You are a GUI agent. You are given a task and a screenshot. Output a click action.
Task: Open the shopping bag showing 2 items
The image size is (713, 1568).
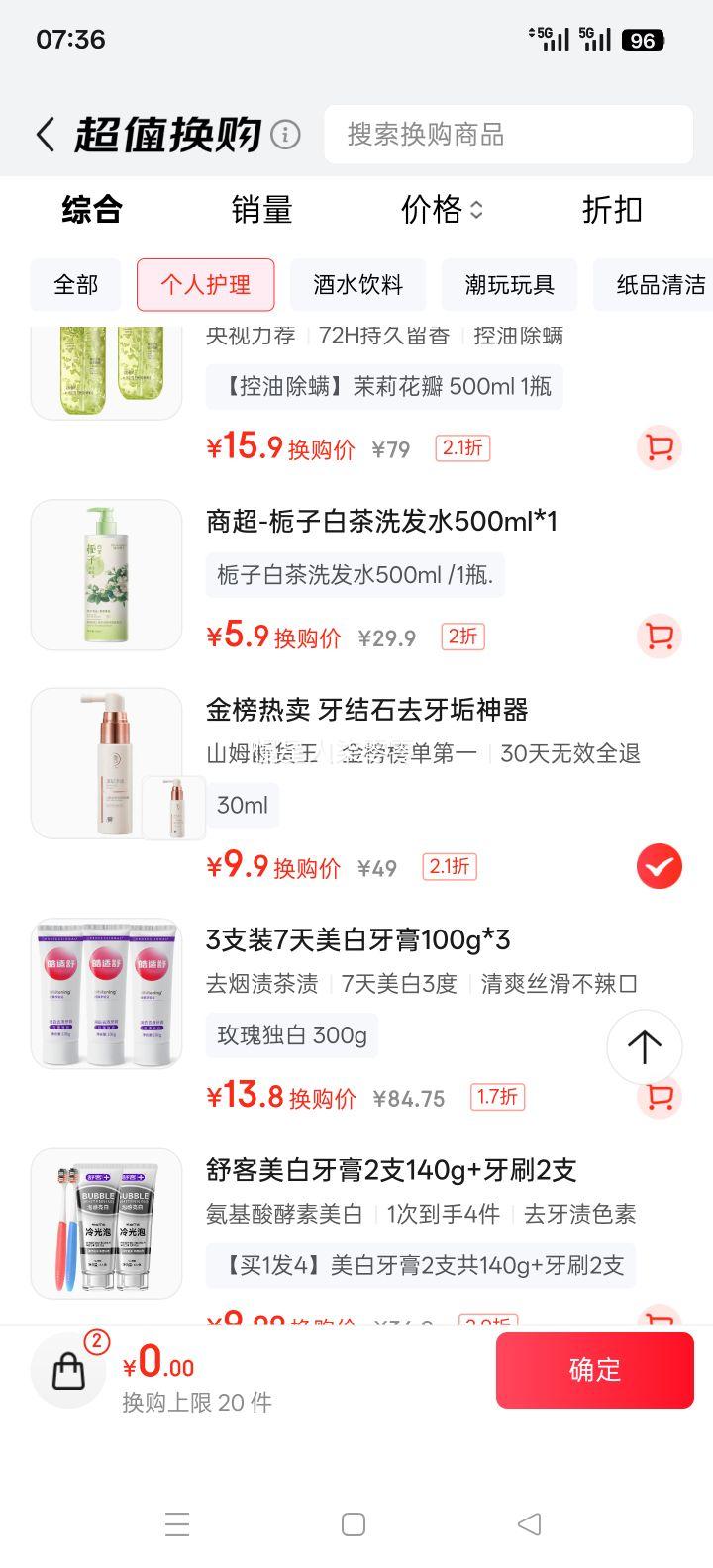coord(67,1370)
